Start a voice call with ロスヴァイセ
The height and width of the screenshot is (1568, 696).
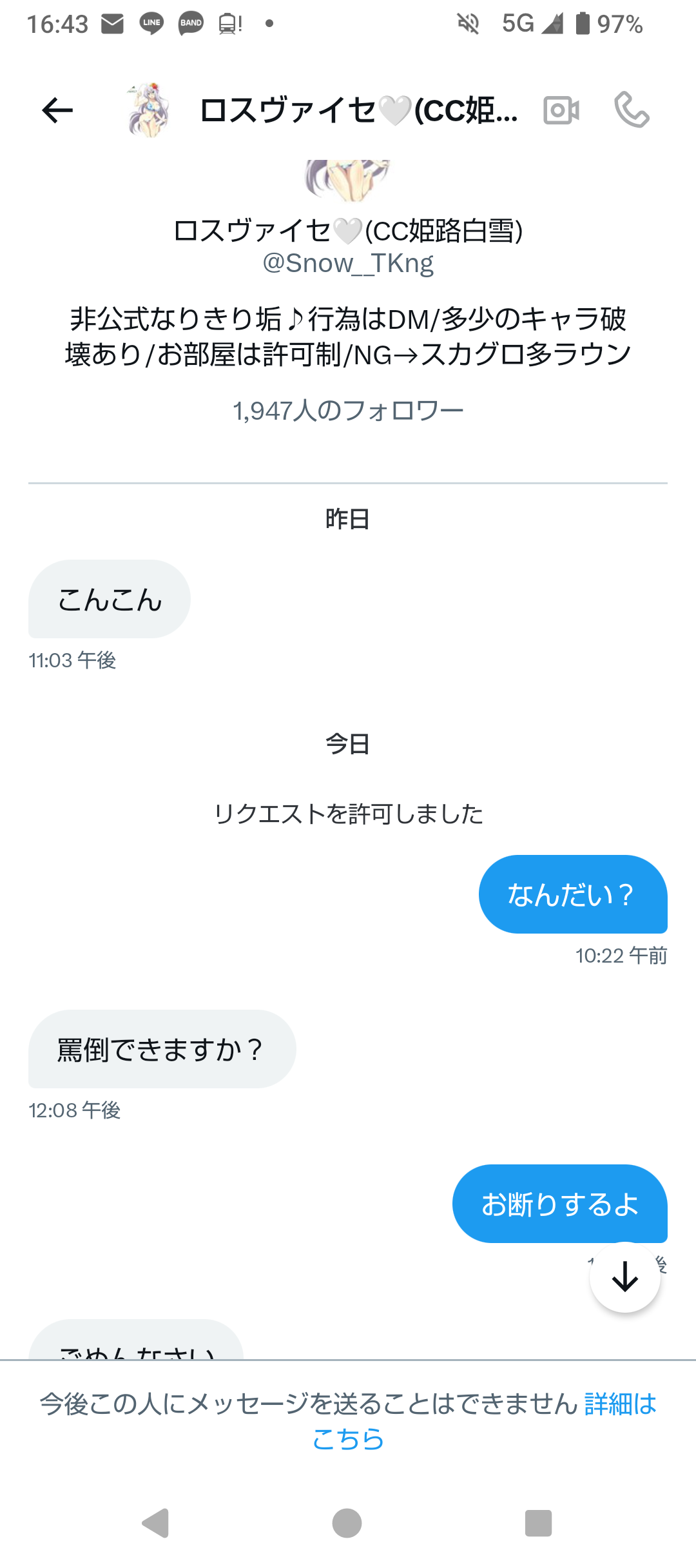pos(632,110)
